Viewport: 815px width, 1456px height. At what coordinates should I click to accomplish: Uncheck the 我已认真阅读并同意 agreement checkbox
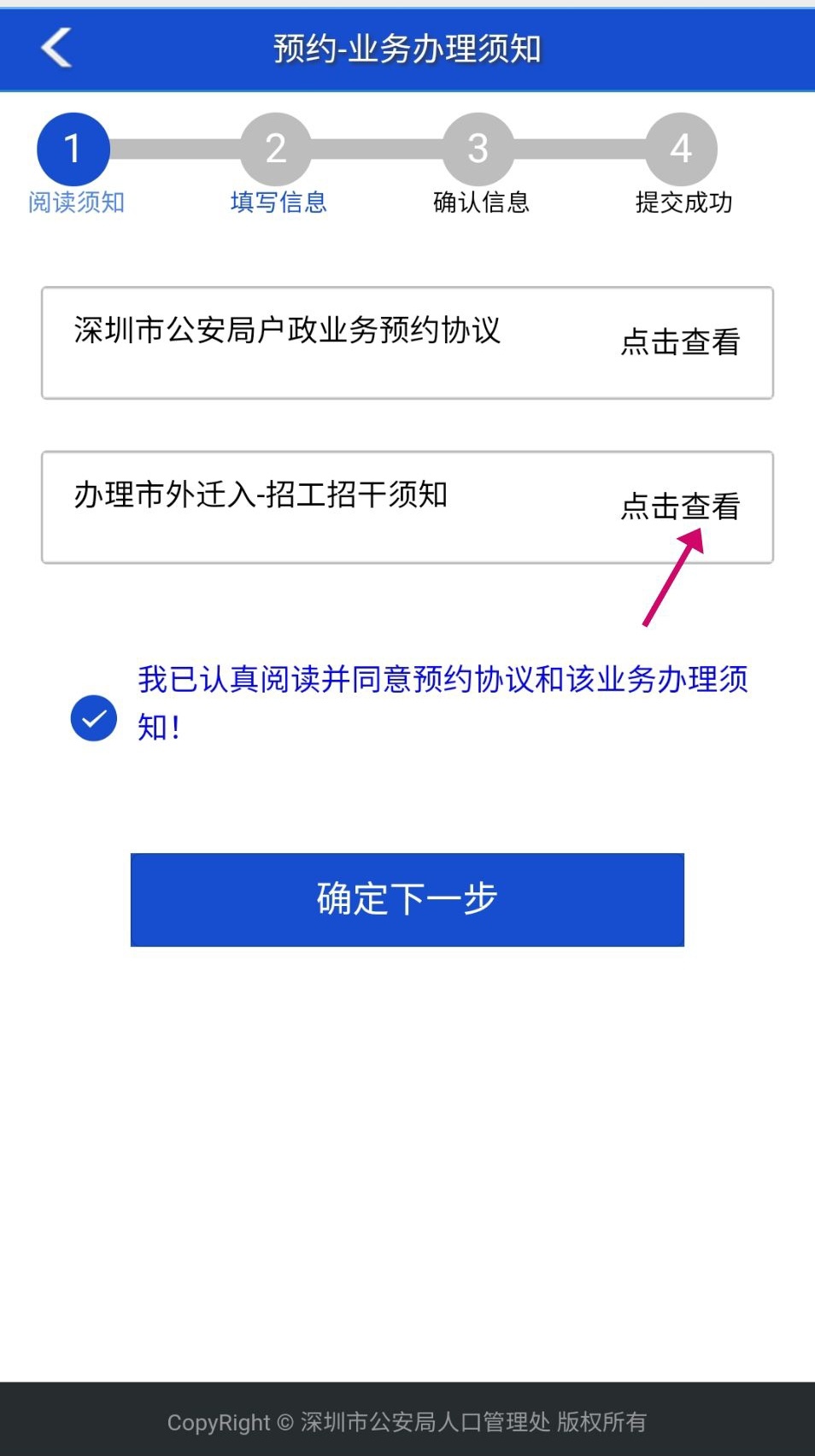point(94,718)
